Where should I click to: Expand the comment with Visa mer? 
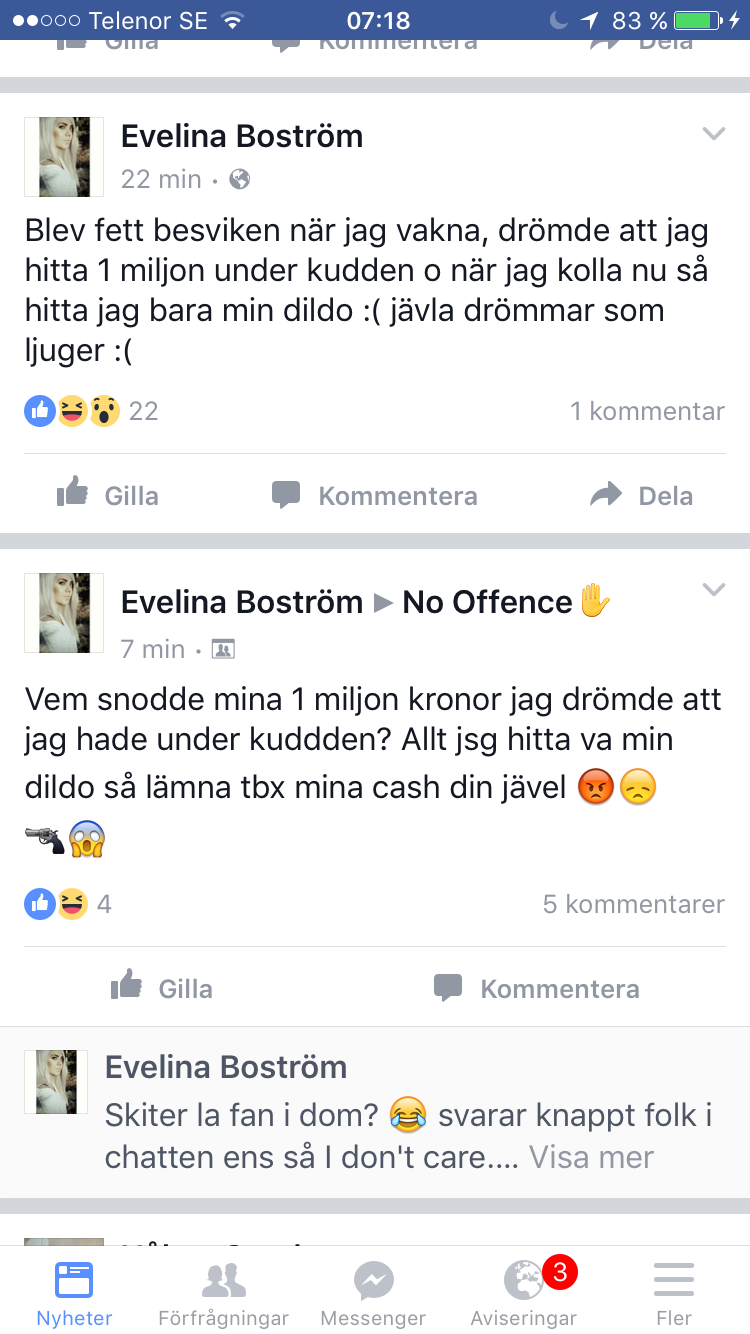point(591,1157)
